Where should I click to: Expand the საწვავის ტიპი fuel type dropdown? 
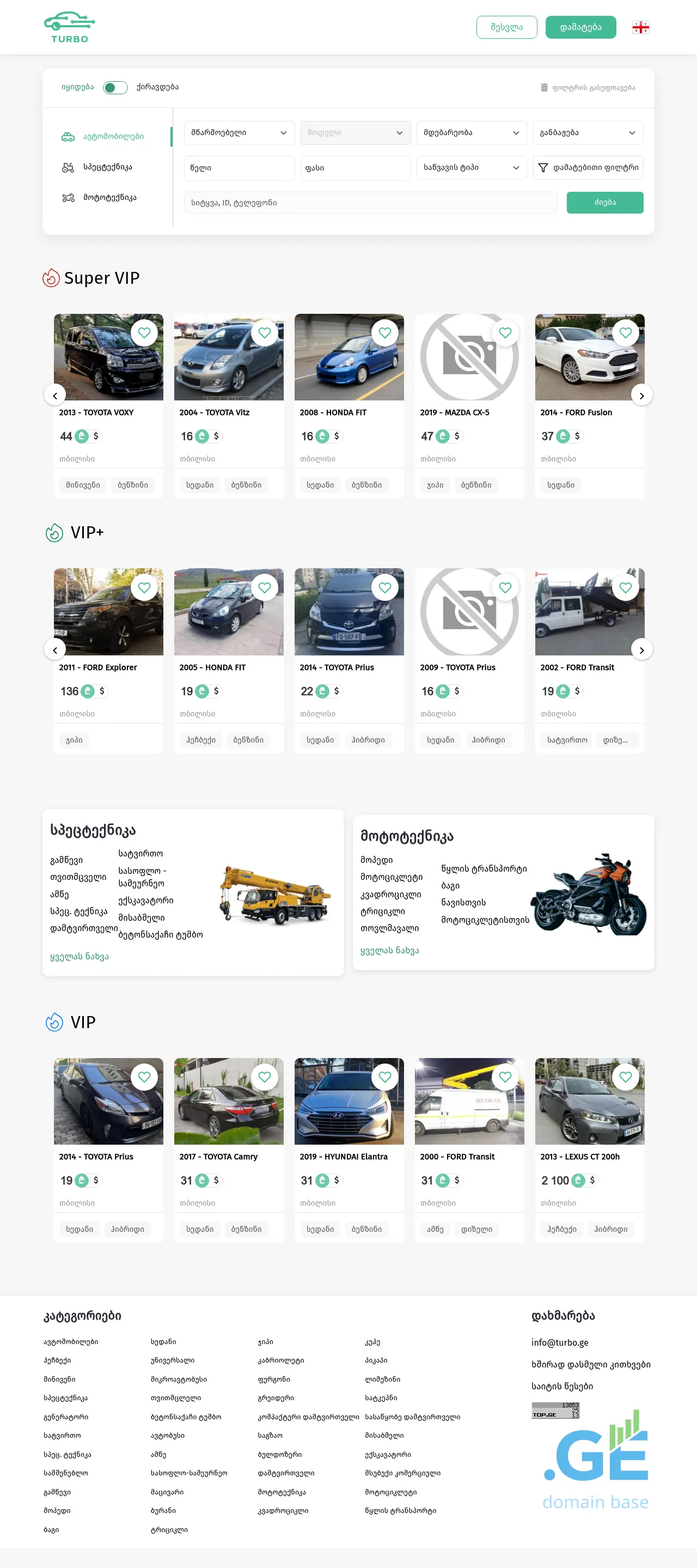[472, 167]
